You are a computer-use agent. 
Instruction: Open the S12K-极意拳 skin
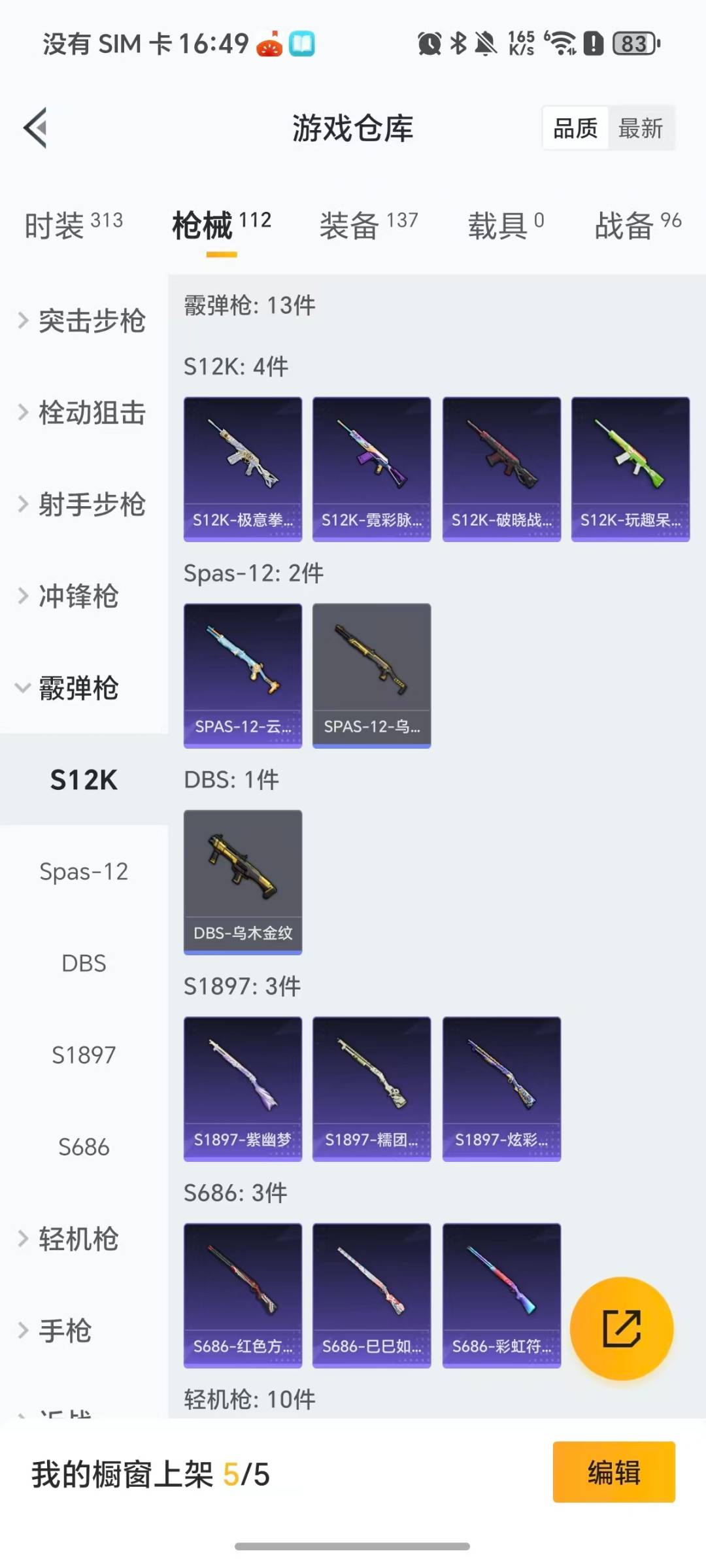click(243, 469)
